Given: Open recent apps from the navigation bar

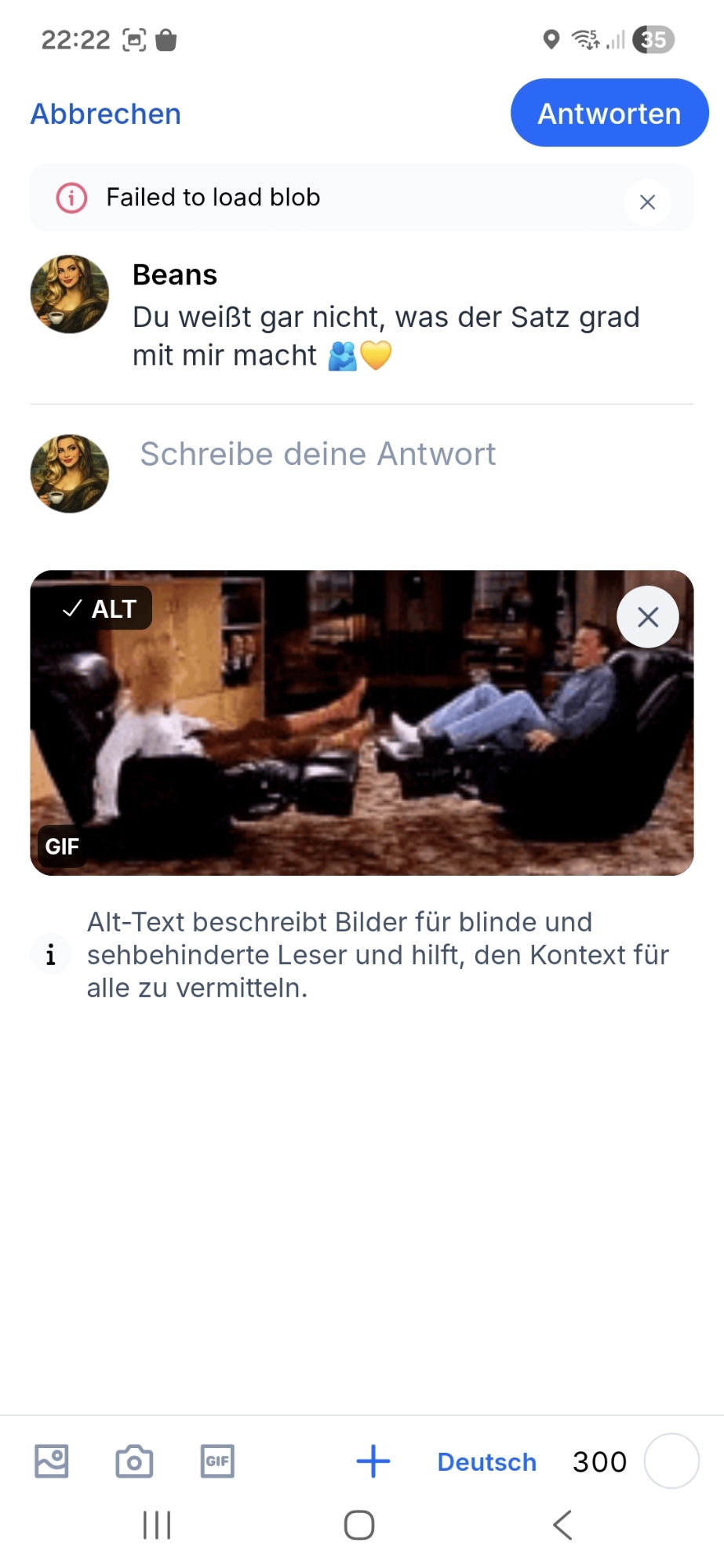Looking at the screenshot, I should [x=157, y=1525].
